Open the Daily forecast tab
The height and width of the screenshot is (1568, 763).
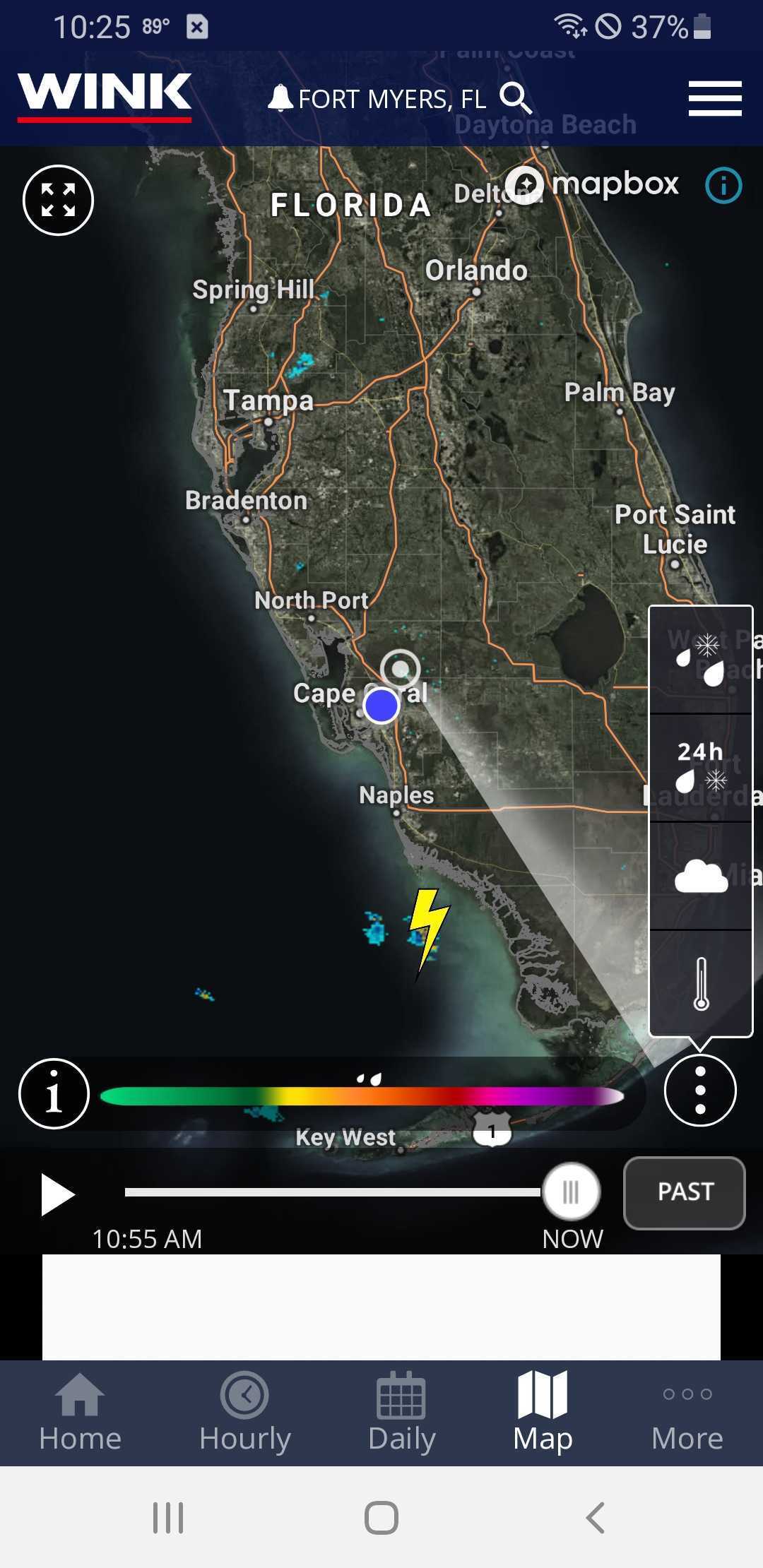coord(401,1413)
